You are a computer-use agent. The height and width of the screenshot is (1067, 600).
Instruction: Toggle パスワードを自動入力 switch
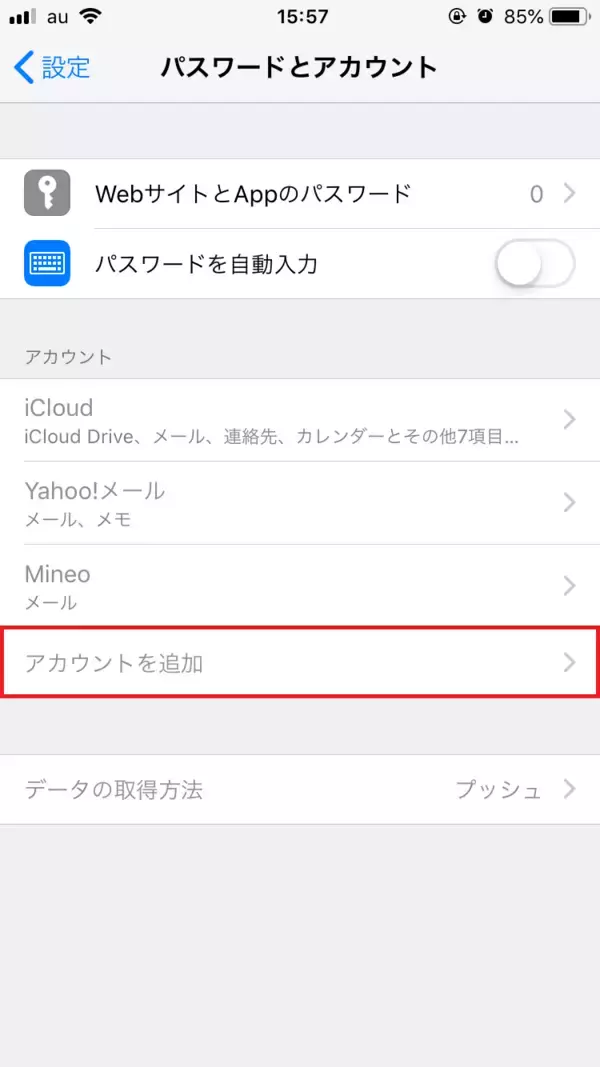[x=534, y=264]
